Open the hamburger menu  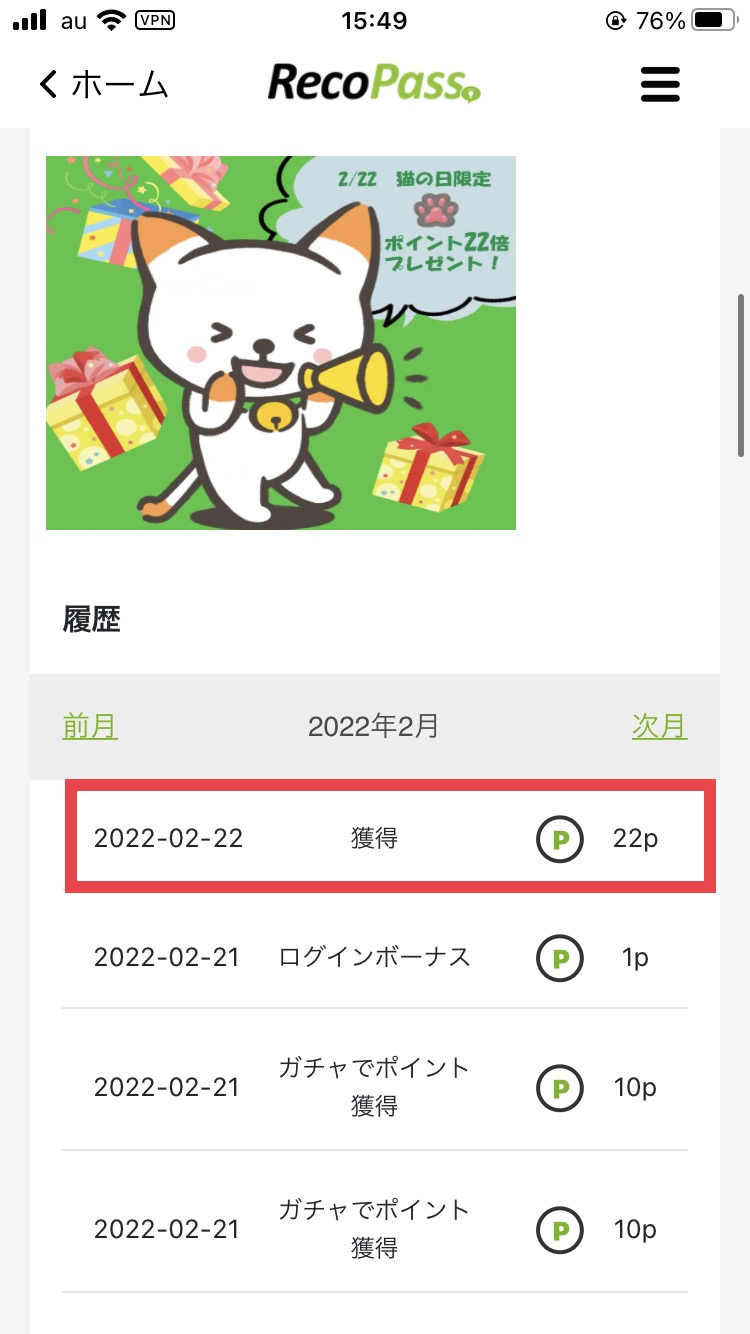point(660,85)
